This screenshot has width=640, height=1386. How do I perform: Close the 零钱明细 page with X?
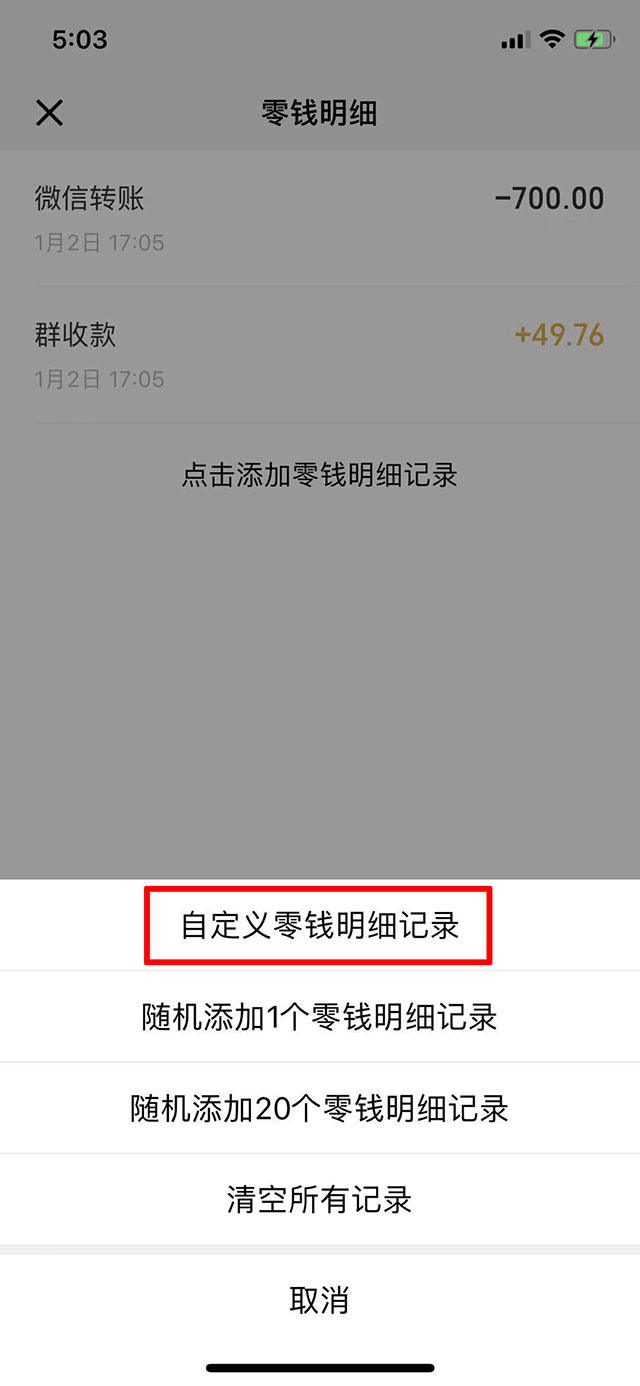click(49, 113)
